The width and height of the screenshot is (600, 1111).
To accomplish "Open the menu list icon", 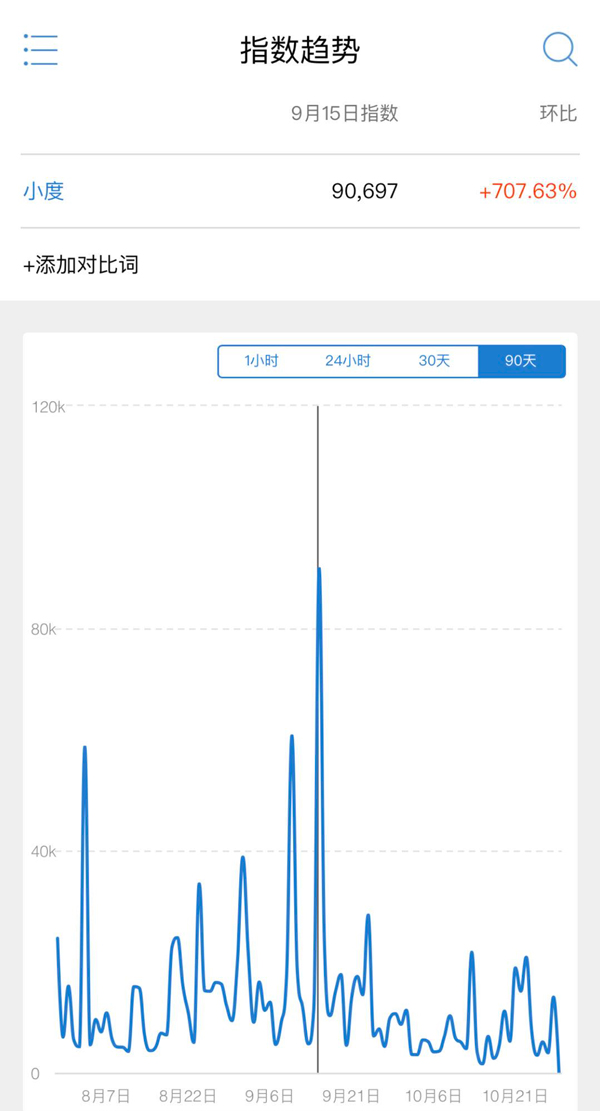I will (41, 49).
